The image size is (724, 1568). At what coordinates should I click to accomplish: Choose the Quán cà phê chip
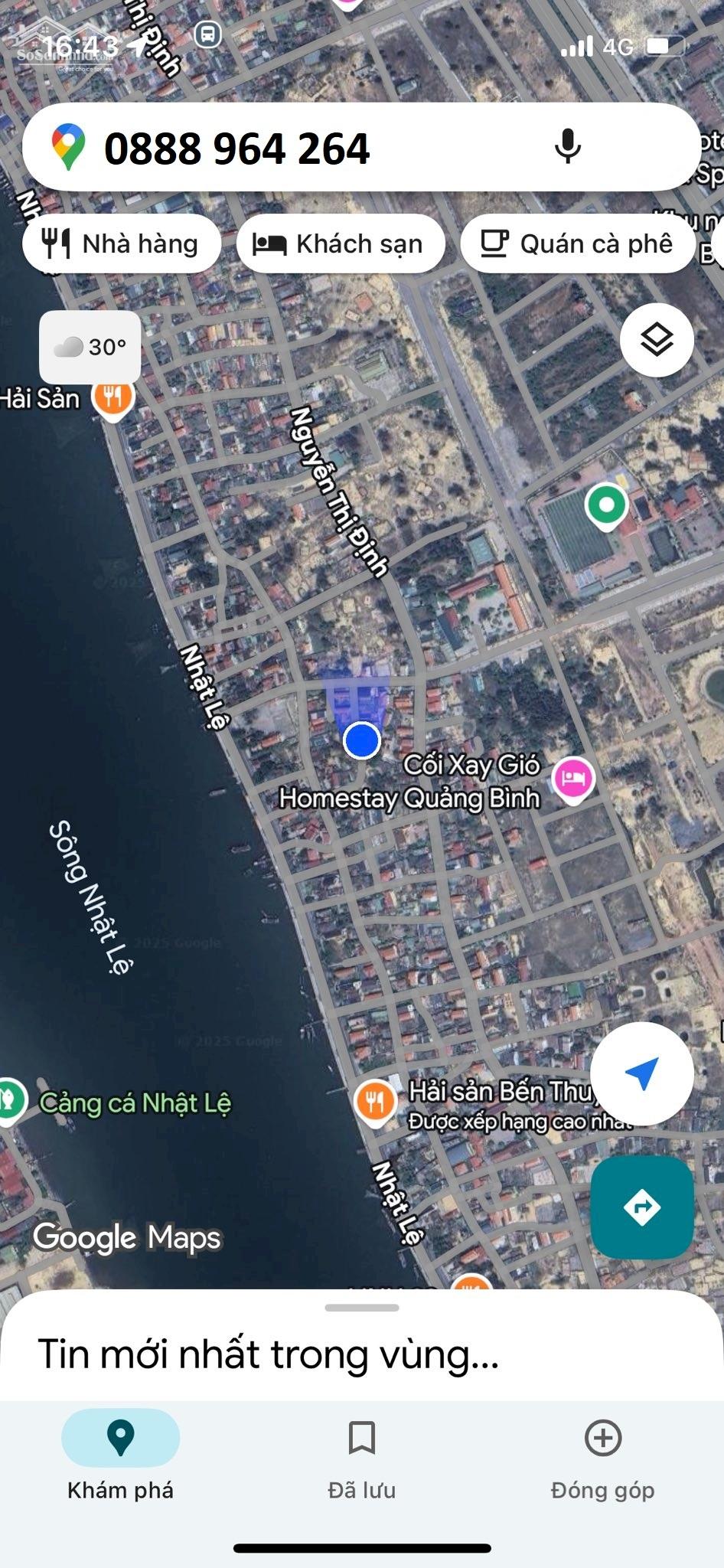[x=577, y=244]
